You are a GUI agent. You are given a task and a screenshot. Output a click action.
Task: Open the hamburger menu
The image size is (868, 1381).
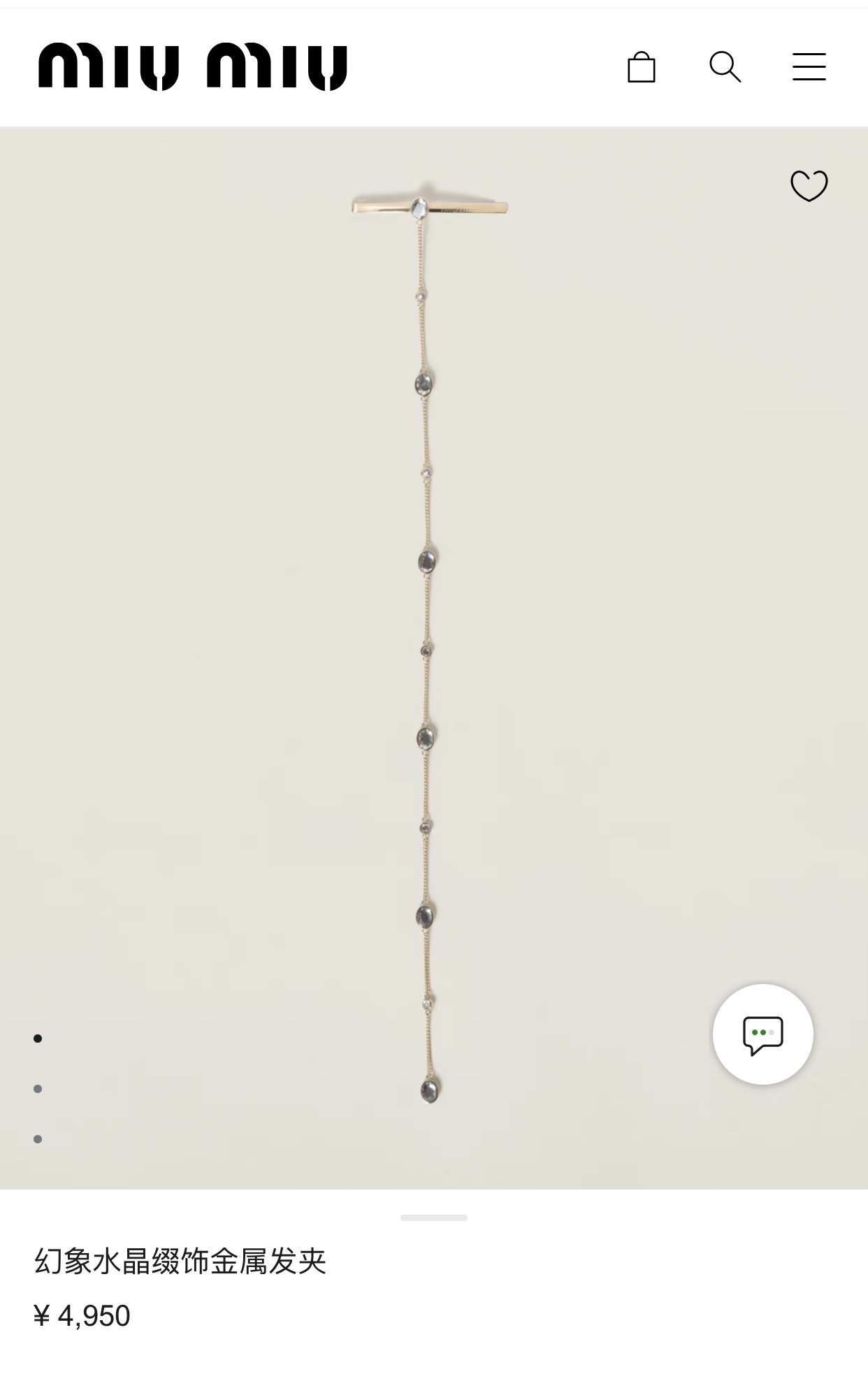pyautogui.click(x=809, y=67)
